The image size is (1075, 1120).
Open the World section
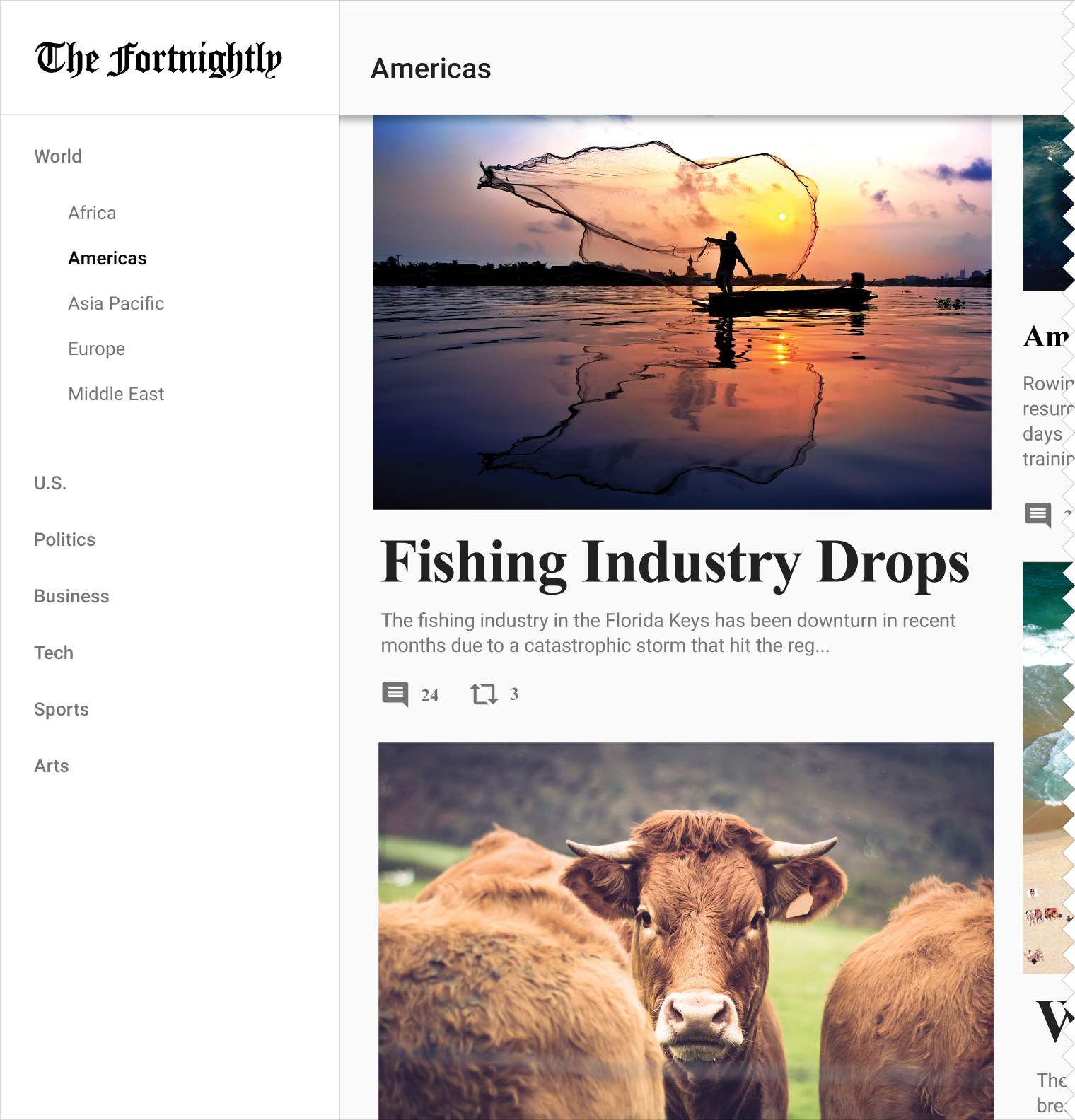click(x=58, y=156)
